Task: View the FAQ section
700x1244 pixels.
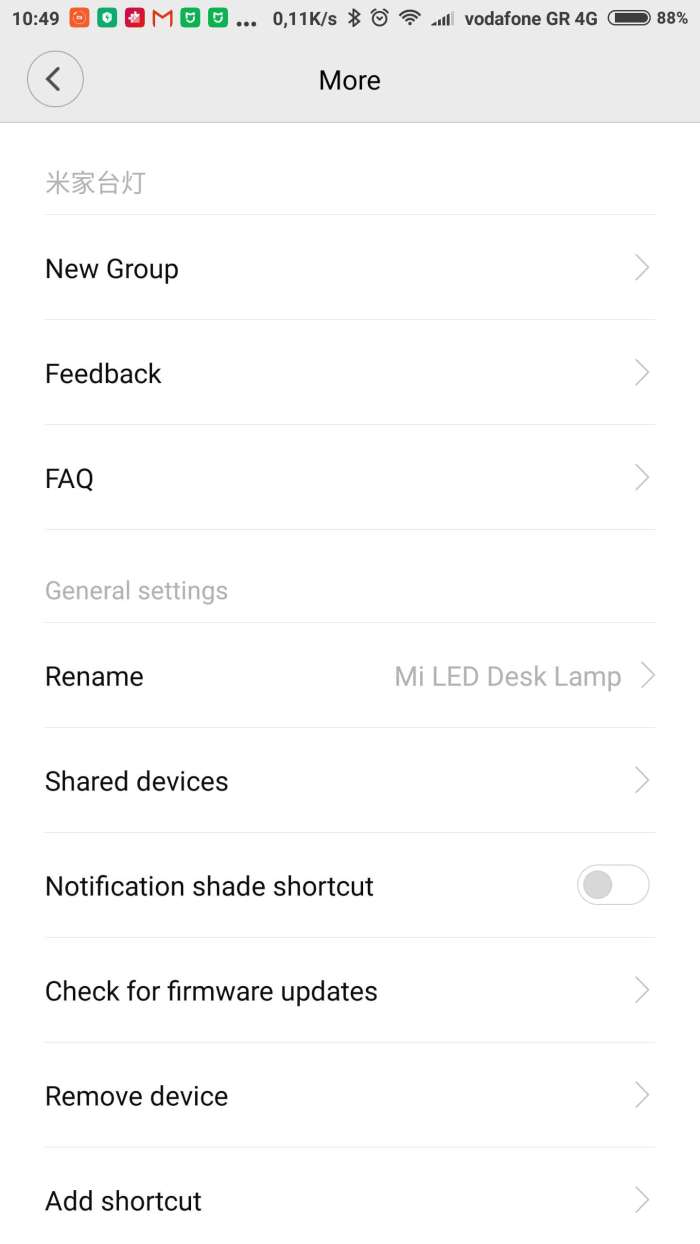Action: click(350, 478)
